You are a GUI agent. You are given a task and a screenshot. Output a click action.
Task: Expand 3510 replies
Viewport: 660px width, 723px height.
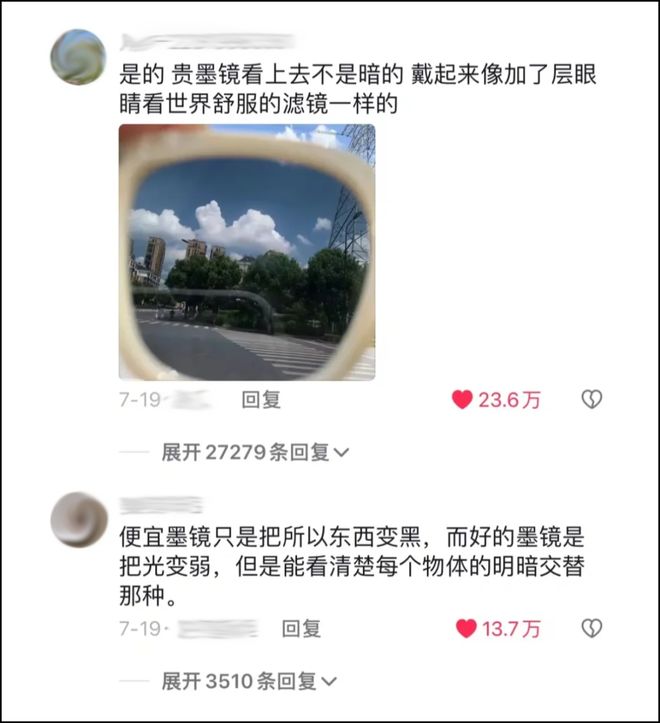[x=249, y=681]
